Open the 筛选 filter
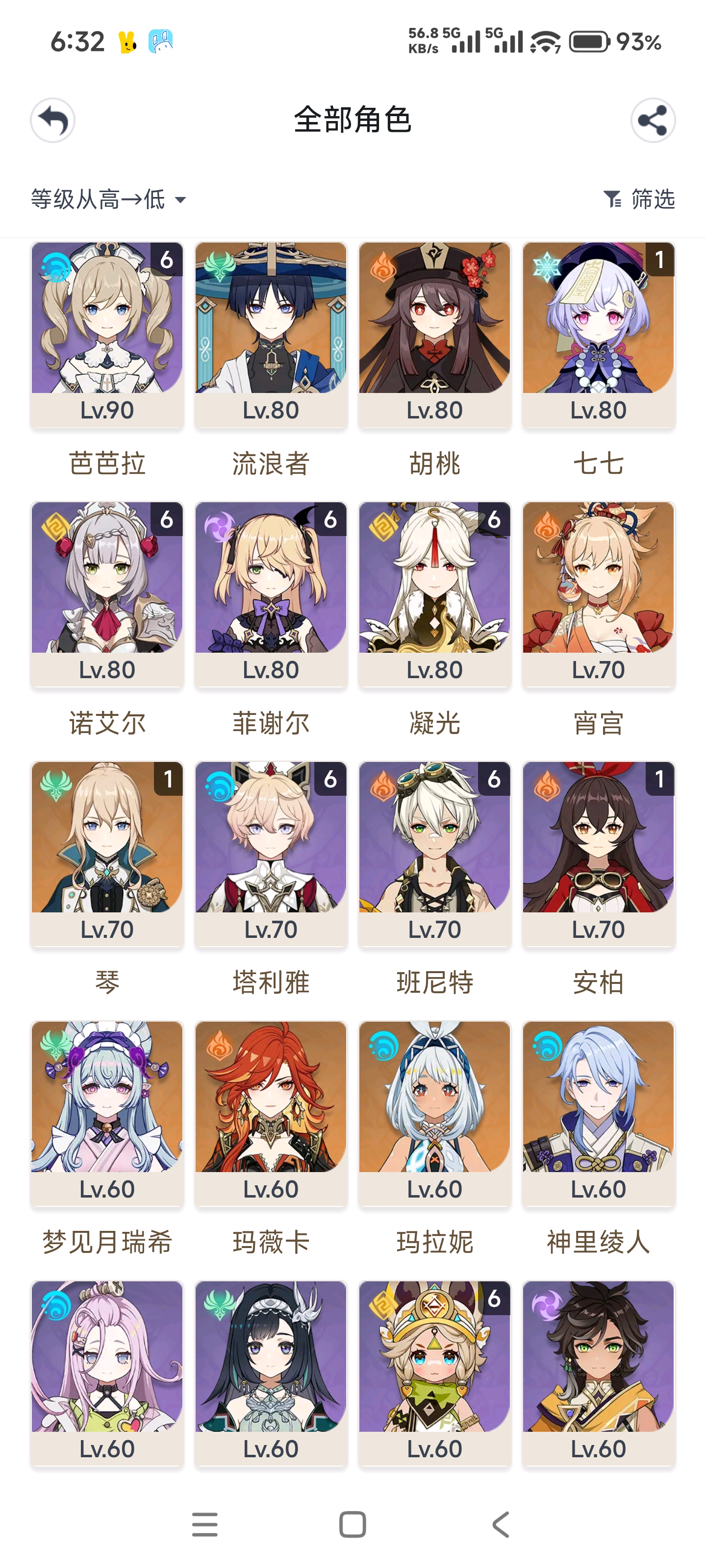The image size is (706, 1568). (x=639, y=199)
